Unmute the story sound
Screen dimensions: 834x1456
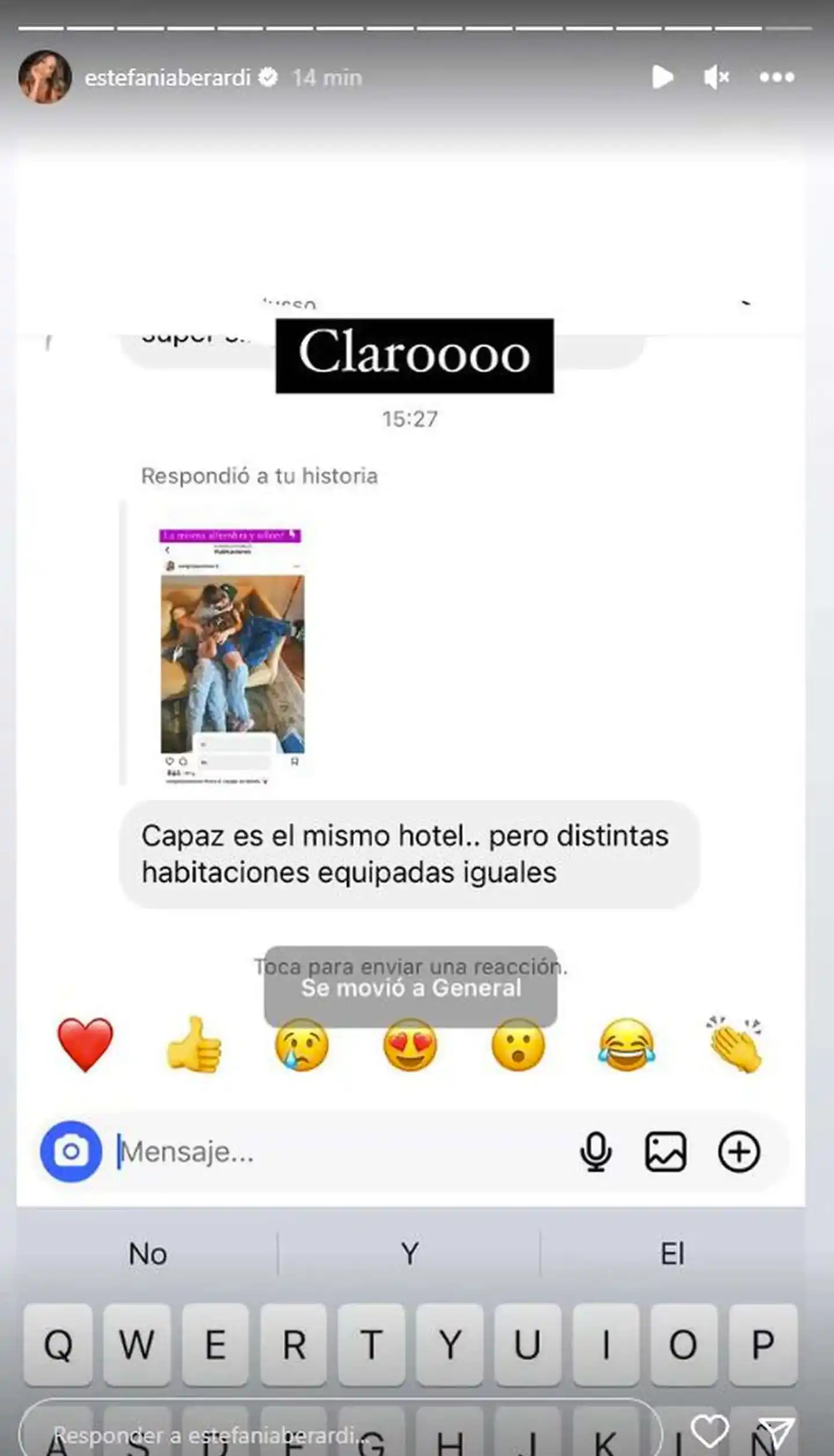[x=716, y=77]
